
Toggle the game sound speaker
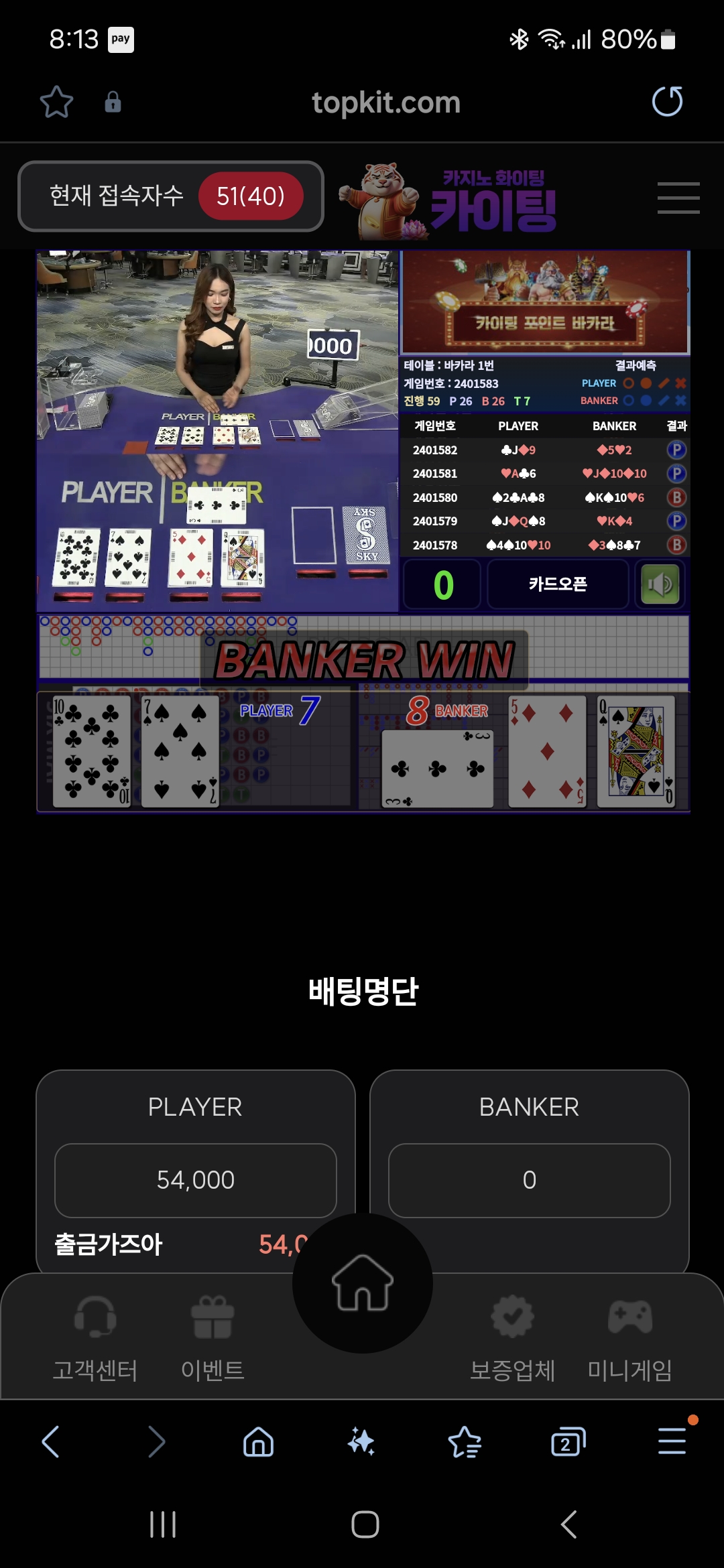coord(660,584)
